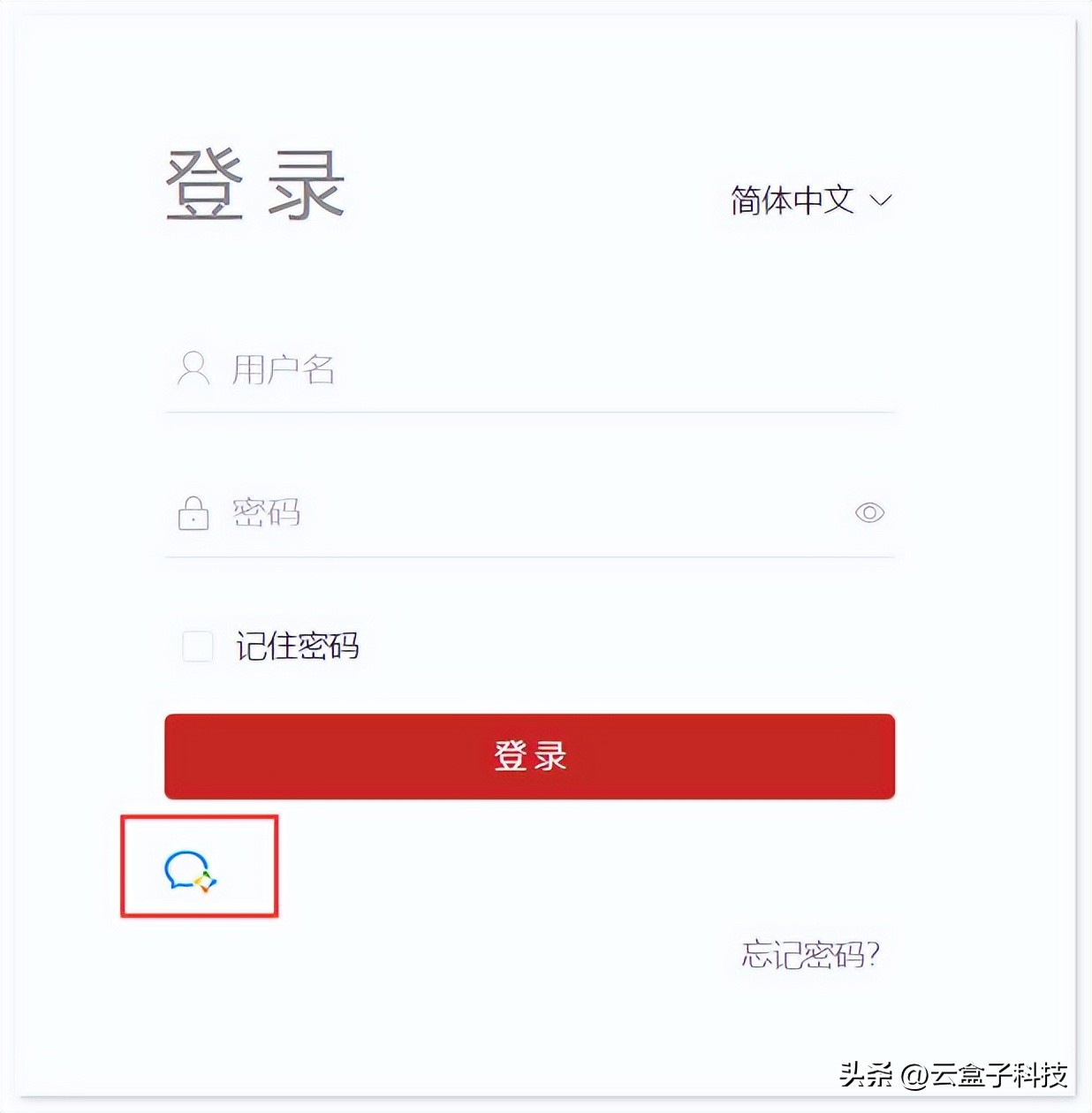
Task: Toggle password visibility with the eye icon
Action: 871,512
